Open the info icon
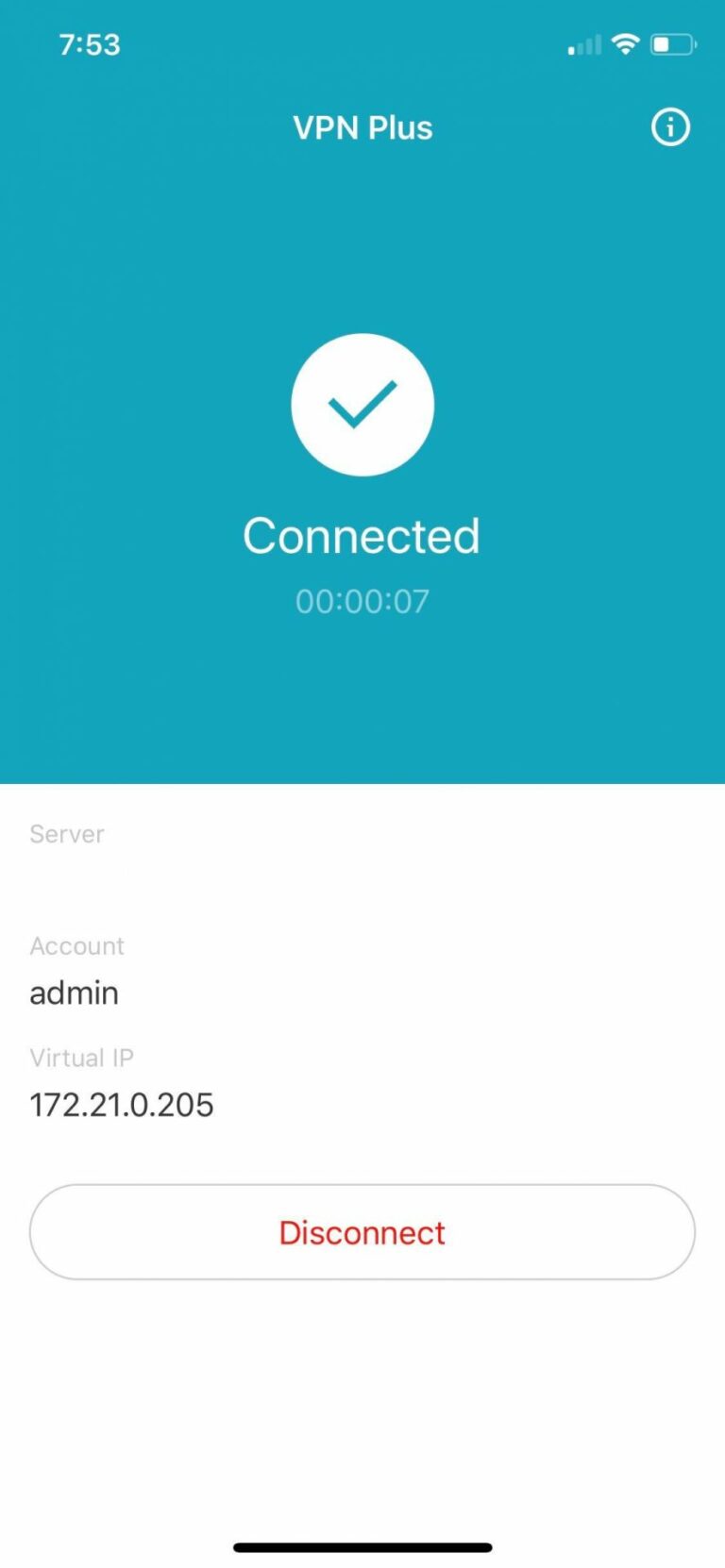The width and height of the screenshot is (725, 1568). [x=670, y=126]
